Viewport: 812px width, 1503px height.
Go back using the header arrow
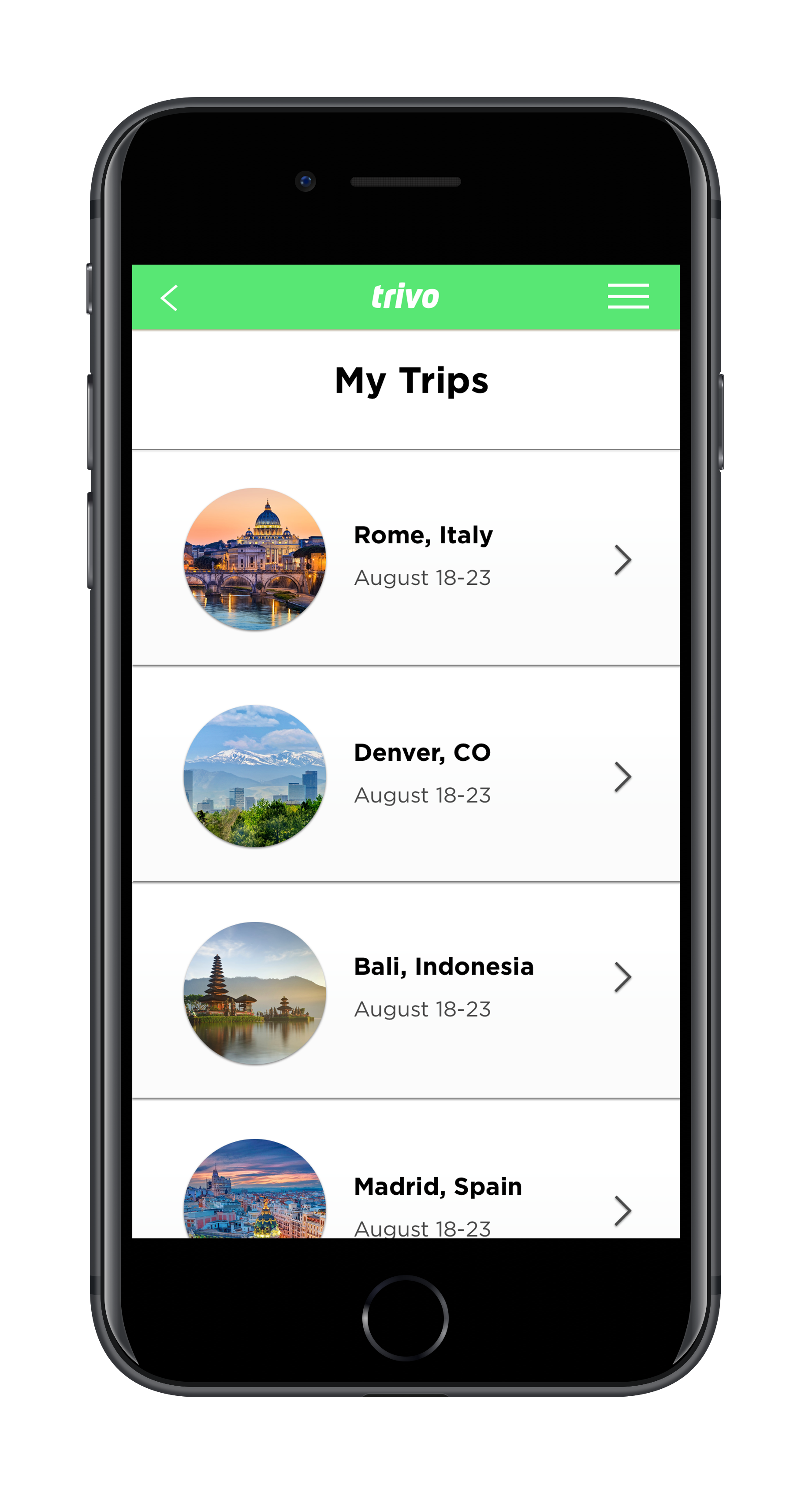click(169, 298)
